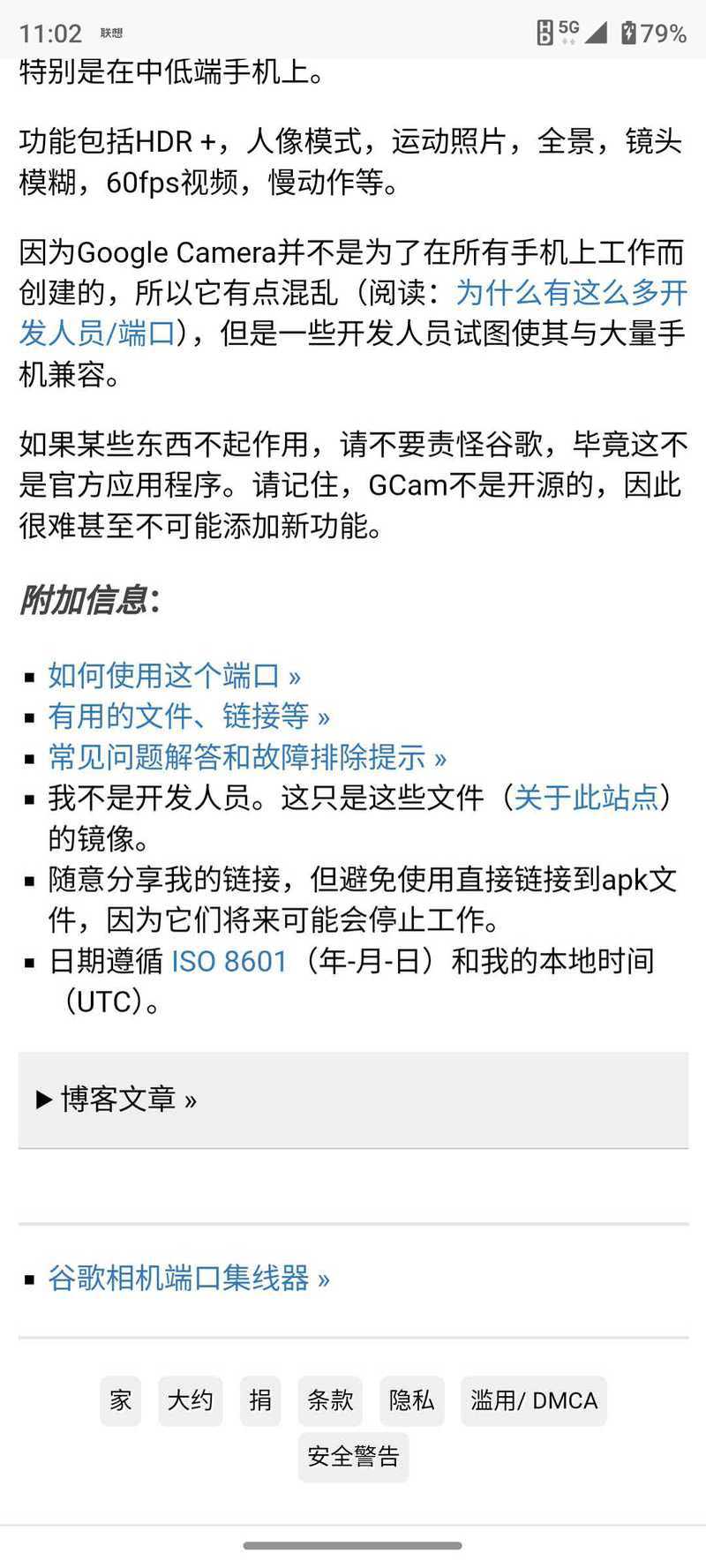Image resolution: width=706 pixels, height=1568 pixels.
Task: Open the 滥用/ DMCA page
Action: [x=534, y=1400]
